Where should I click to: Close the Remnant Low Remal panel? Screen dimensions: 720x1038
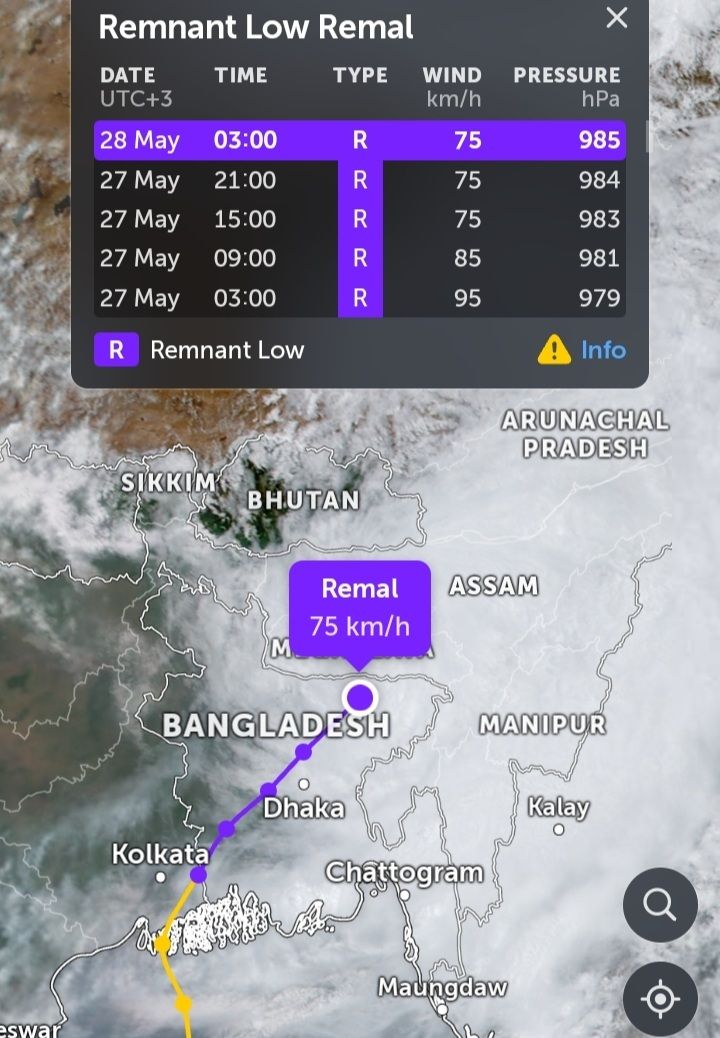pos(617,18)
